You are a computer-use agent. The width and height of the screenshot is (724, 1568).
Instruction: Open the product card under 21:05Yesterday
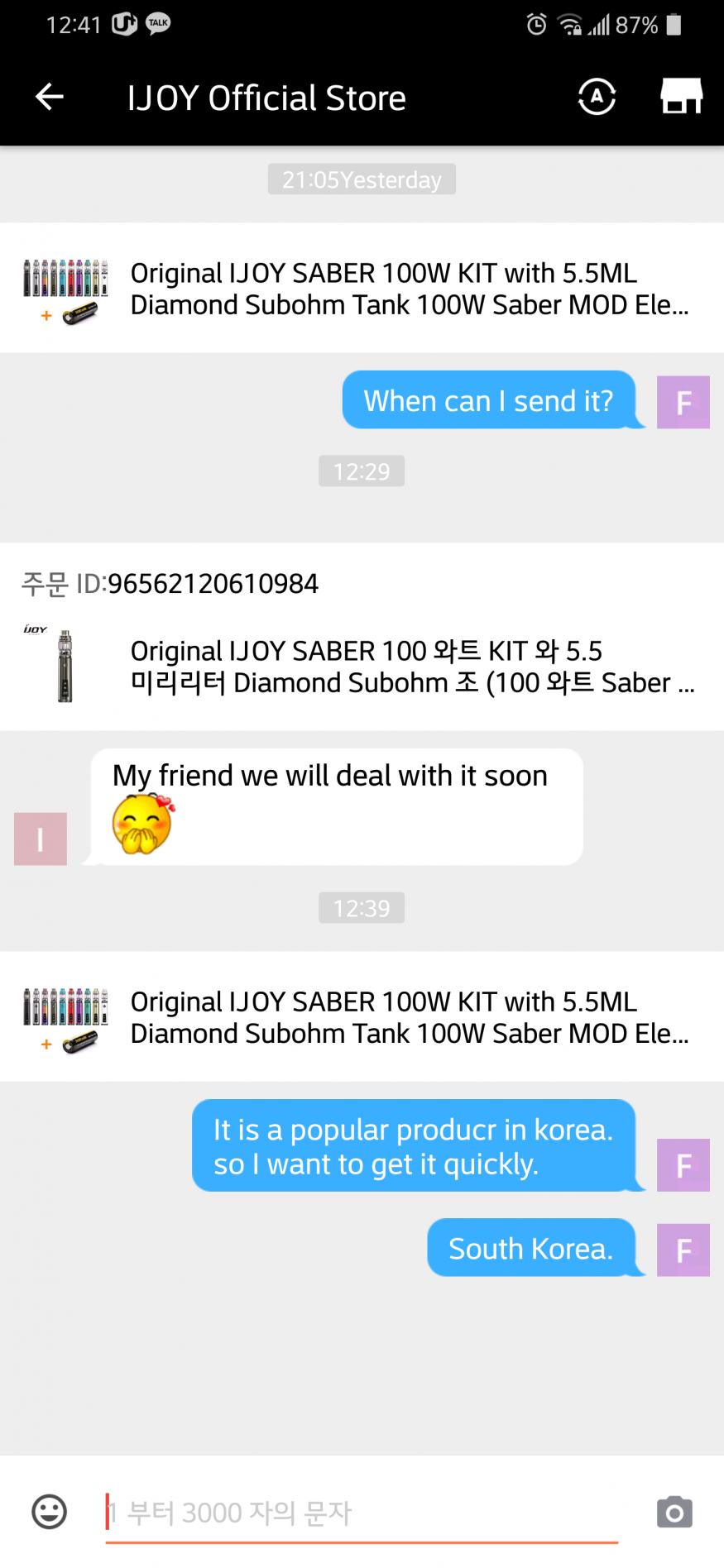(362, 289)
